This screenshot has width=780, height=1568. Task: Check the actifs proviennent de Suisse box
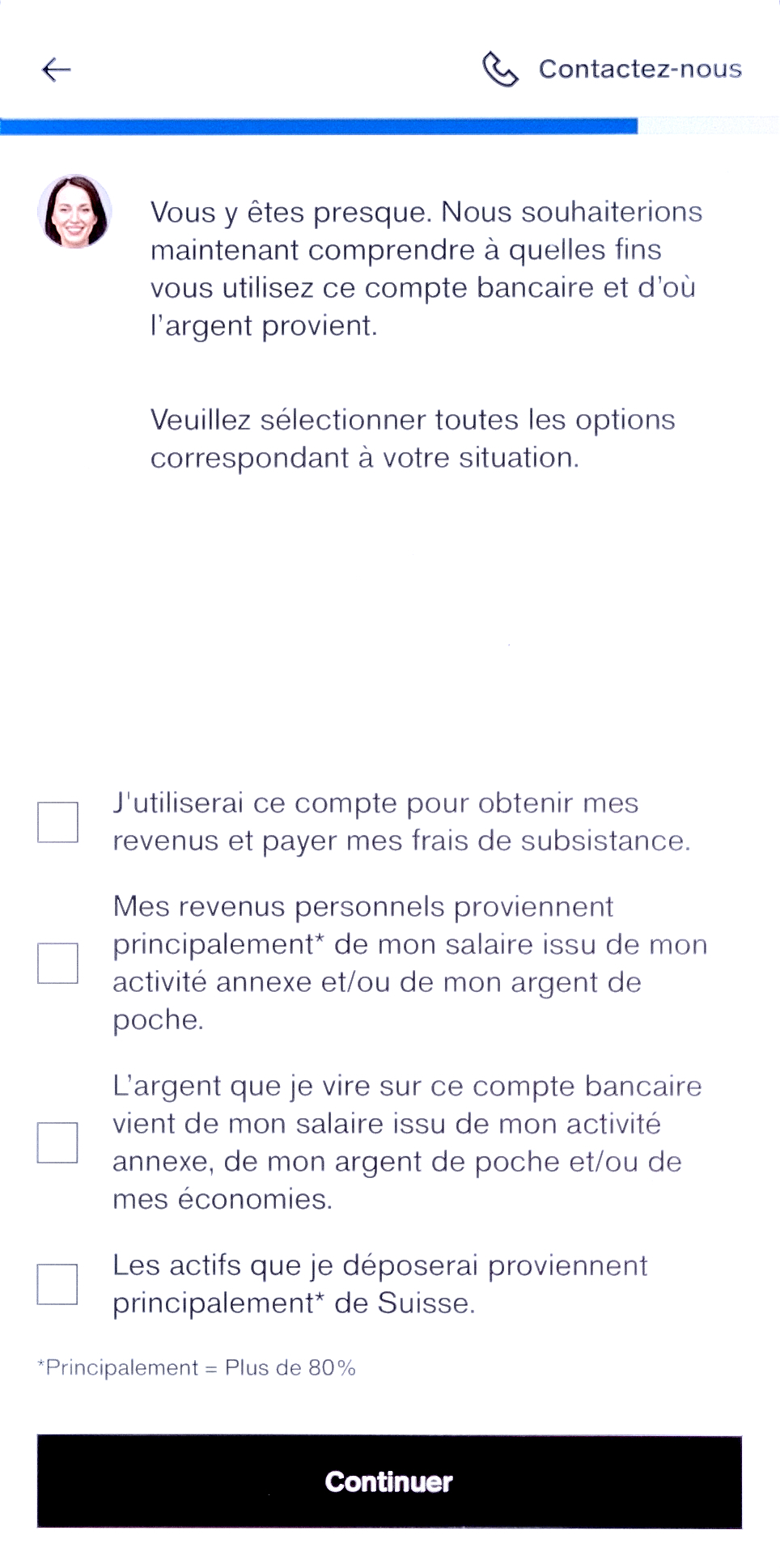tap(57, 1284)
